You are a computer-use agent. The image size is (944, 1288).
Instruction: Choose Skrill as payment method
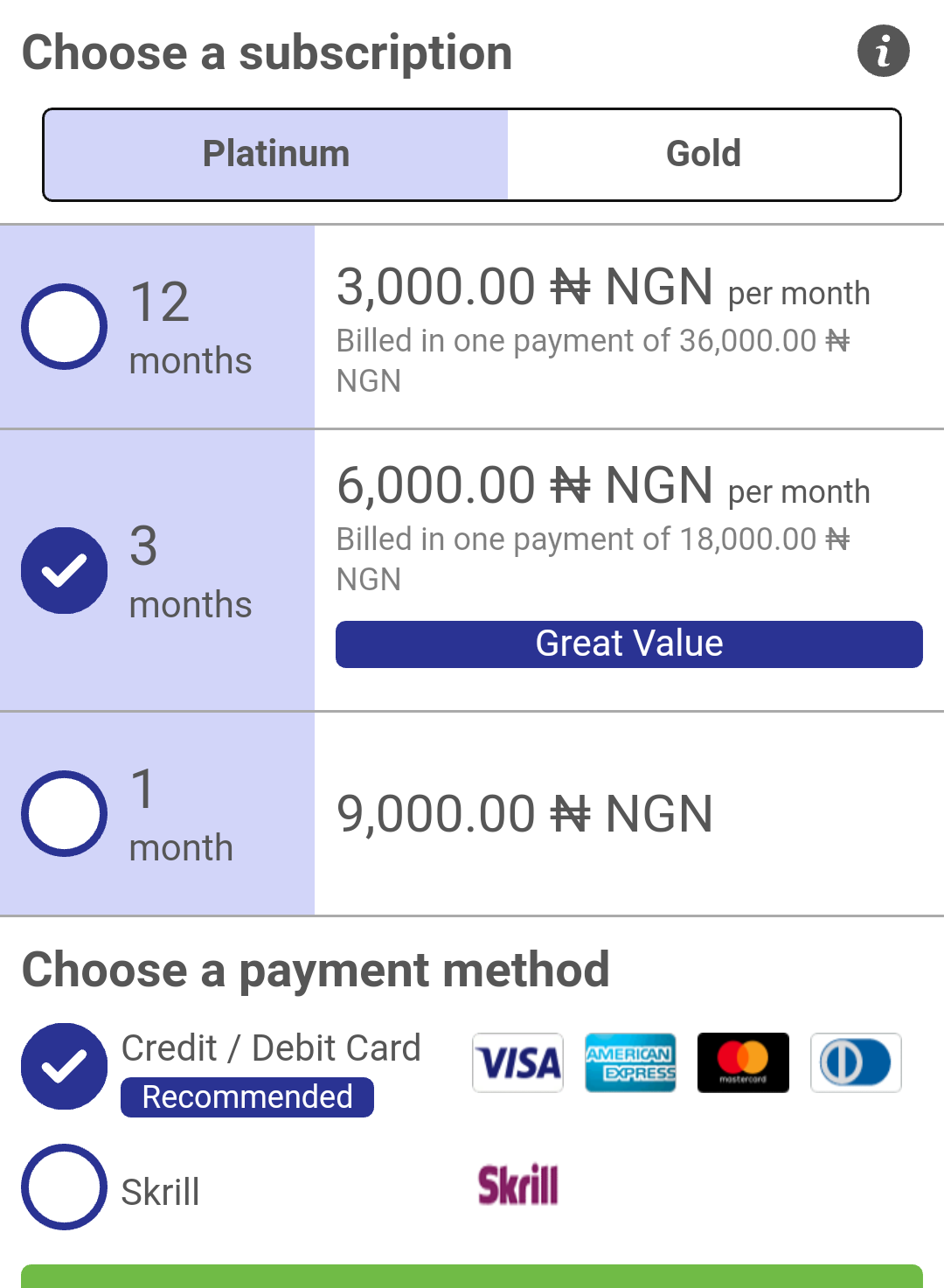65,1187
